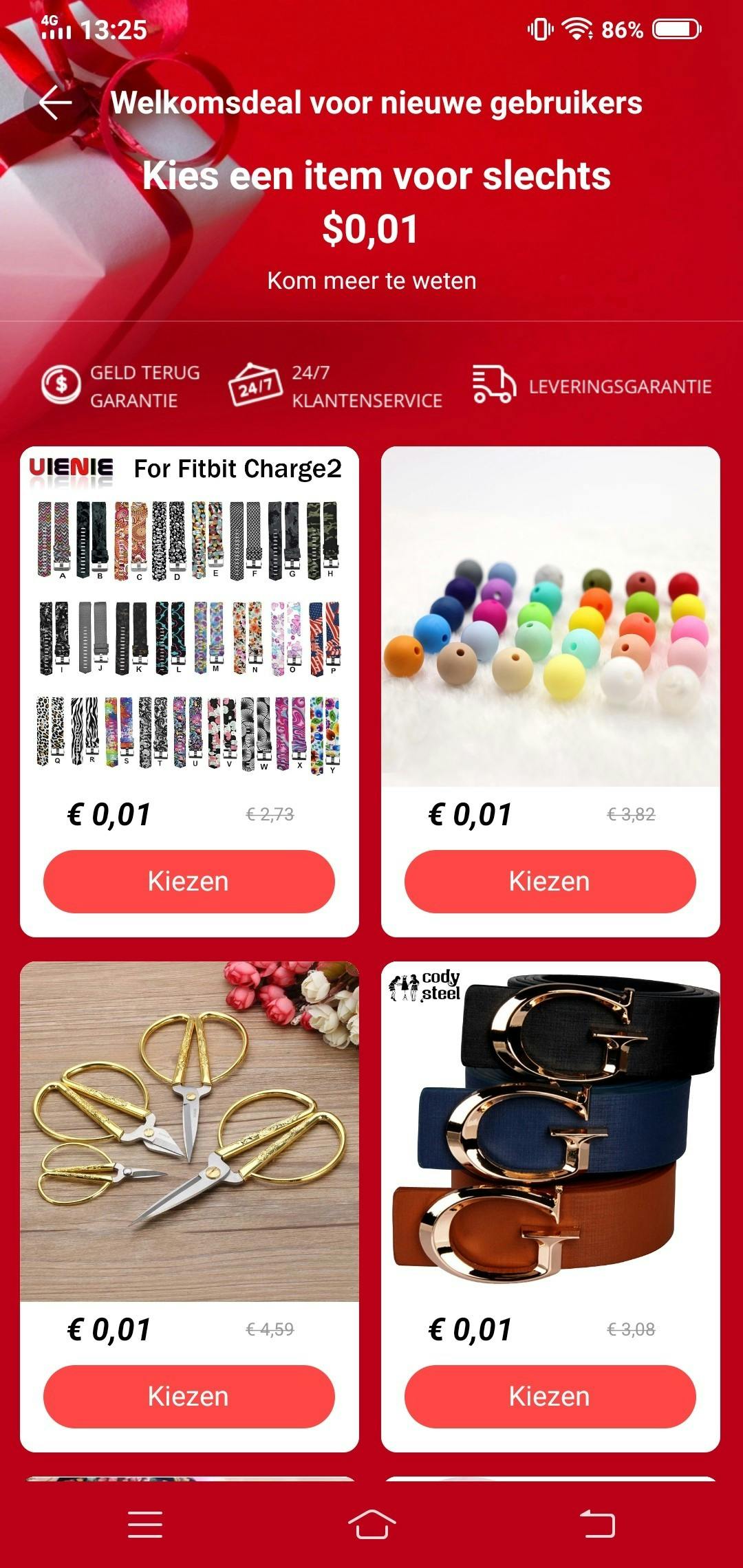View the colorful silicone beads product
The image size is (743, 1568).
coord(550,617)
